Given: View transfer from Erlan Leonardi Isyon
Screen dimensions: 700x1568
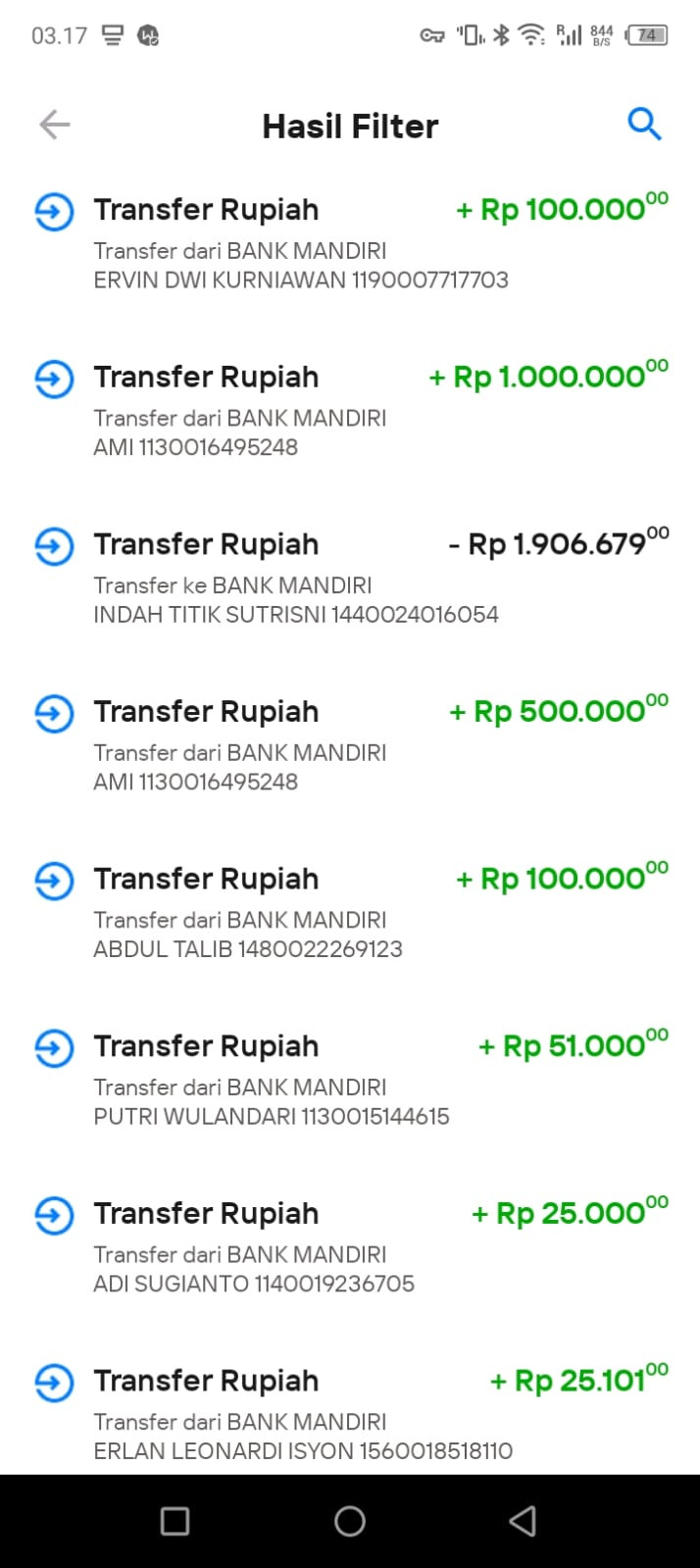Looking at the screenshot, I should tap(350, 1414).
